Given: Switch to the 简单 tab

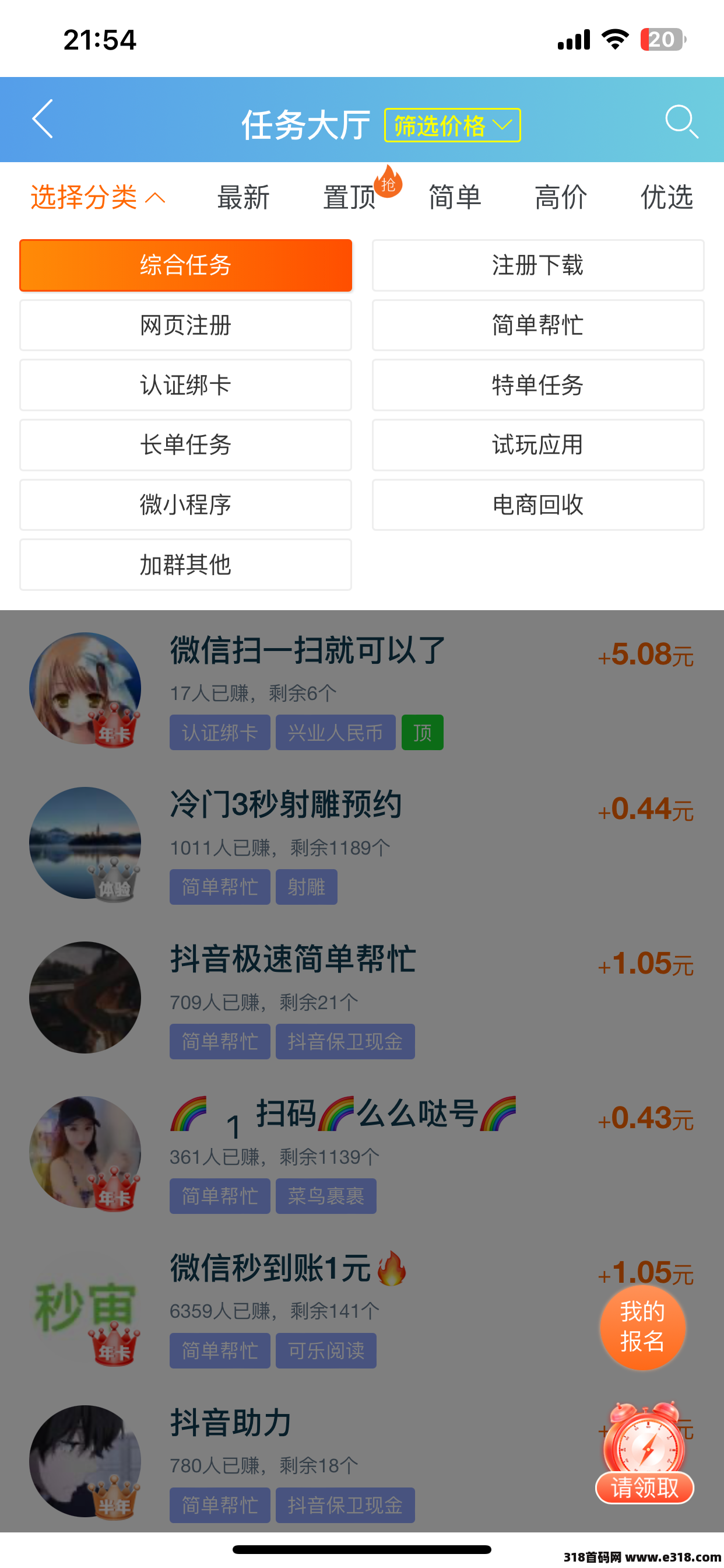Looking at the screenshot, I should 455,197.
